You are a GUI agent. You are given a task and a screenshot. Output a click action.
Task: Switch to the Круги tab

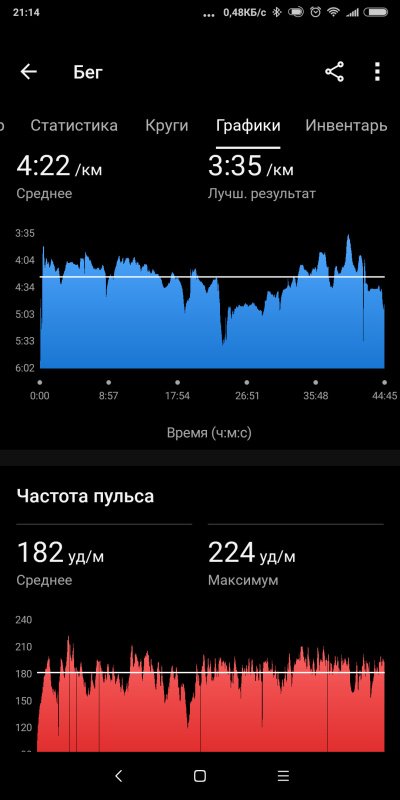(x=167, y=126)
